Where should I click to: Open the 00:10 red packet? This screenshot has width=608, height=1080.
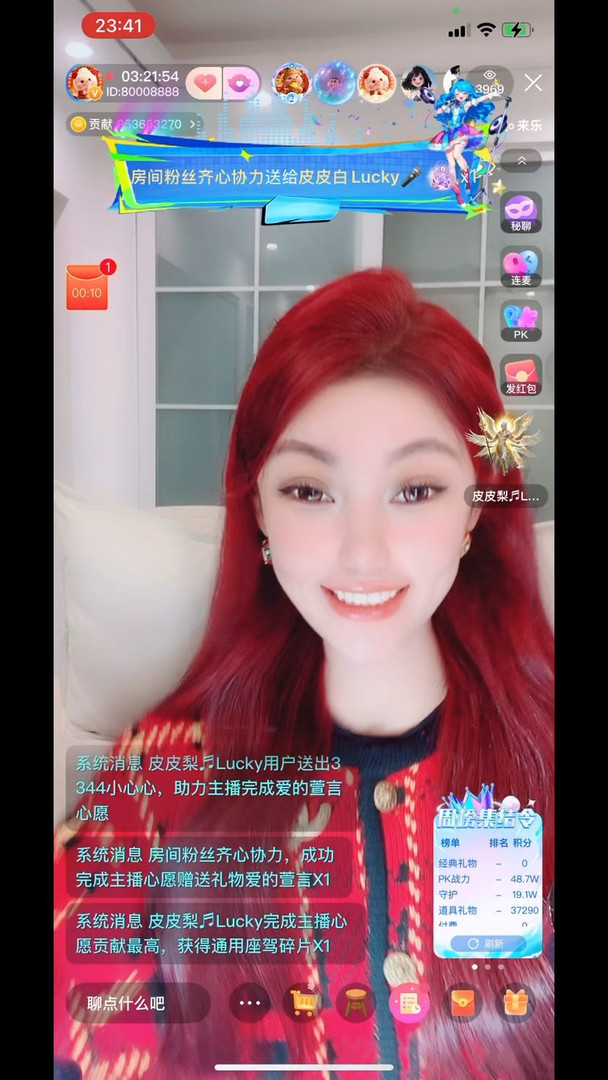pyautogui.click(x=87, y=287)
